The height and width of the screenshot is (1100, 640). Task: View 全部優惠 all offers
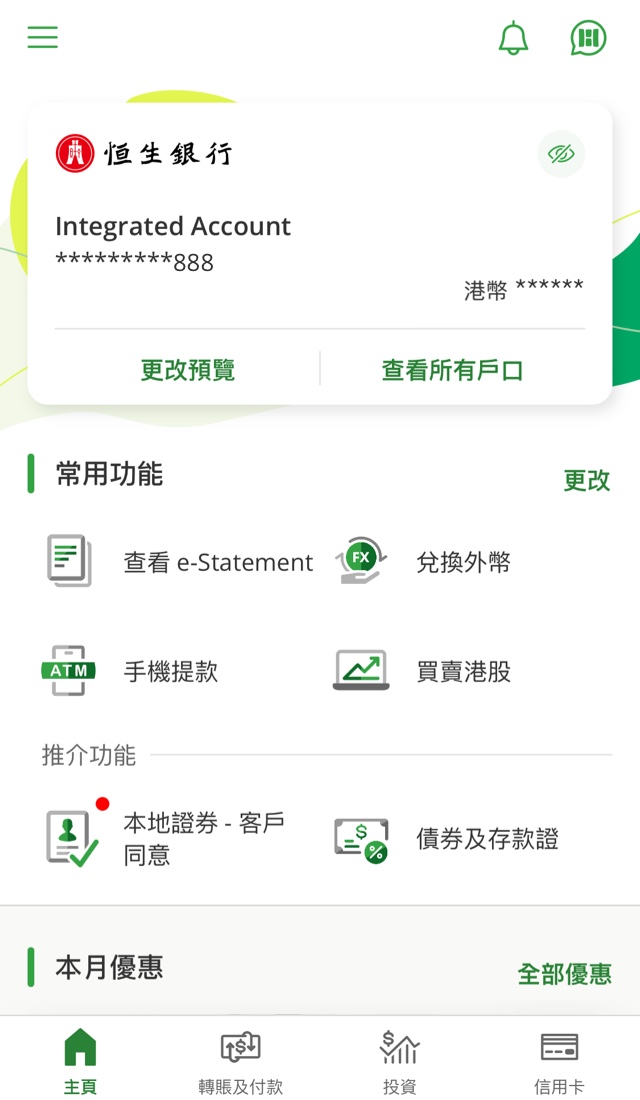coord(564,973)
